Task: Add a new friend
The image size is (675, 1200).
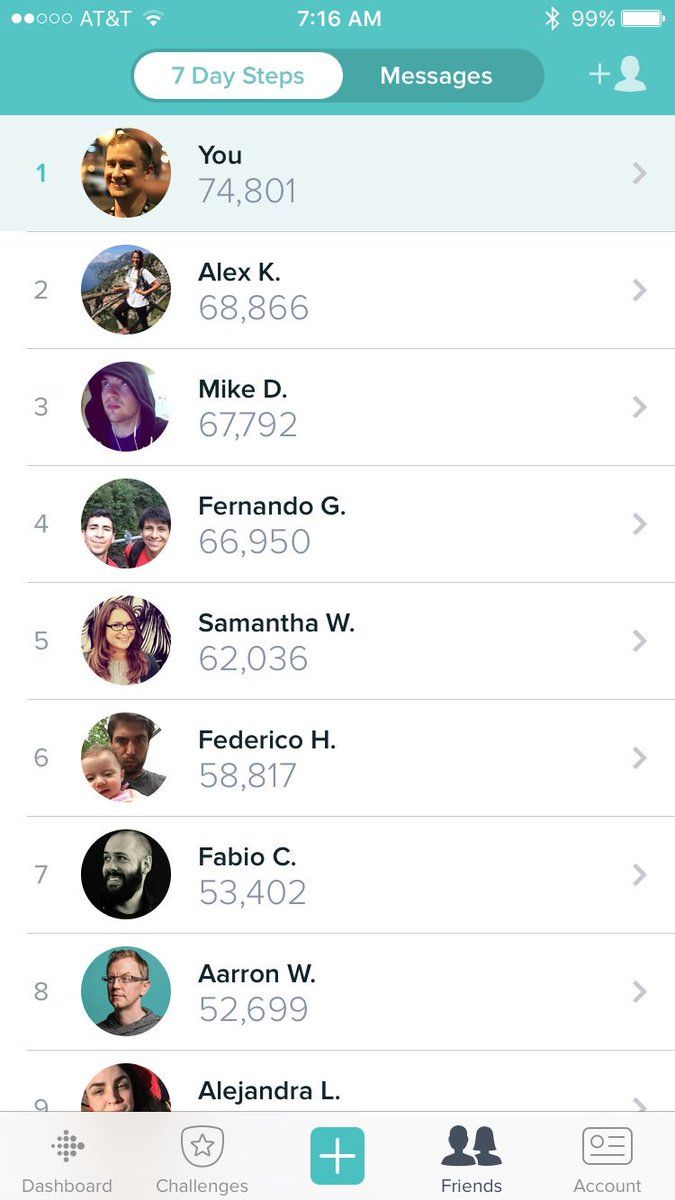Action: coord(618,75)
